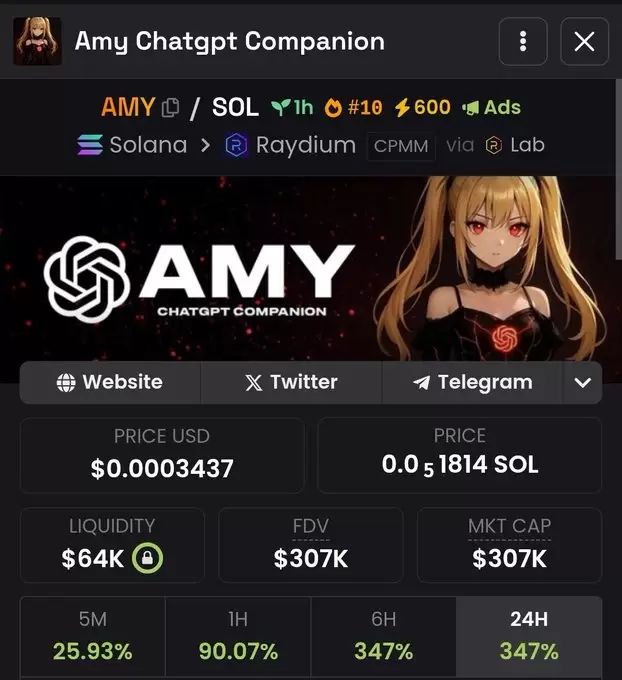Image resolution: width=622 pixels, height=680 pixels.
Task: Close the Amy Chatgpt Companion panel
Action: click(x=584, y=42)
